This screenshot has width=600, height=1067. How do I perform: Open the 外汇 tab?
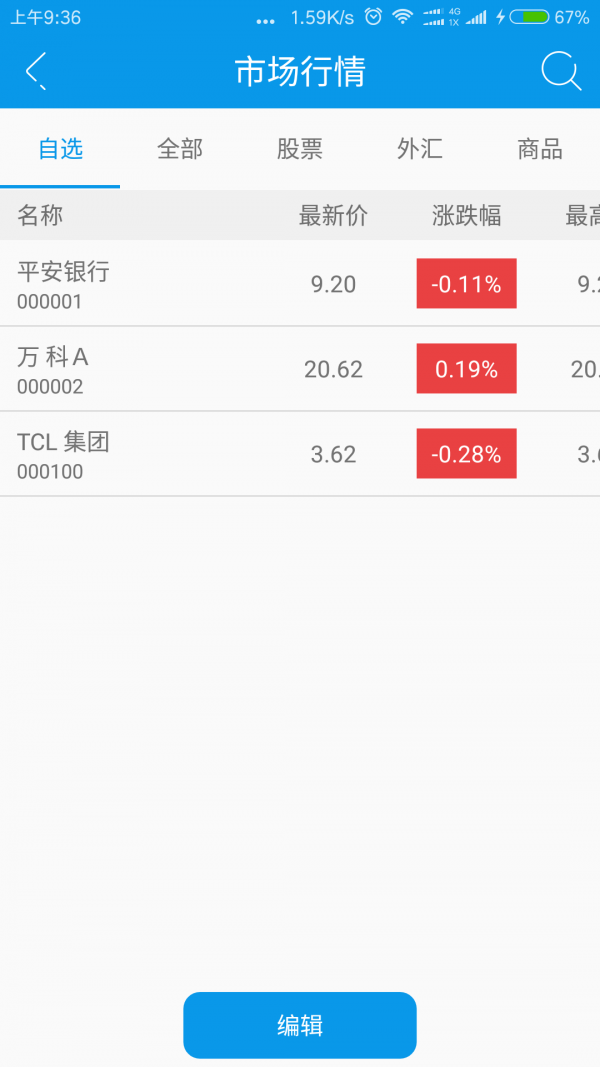(x=420, y=149)
